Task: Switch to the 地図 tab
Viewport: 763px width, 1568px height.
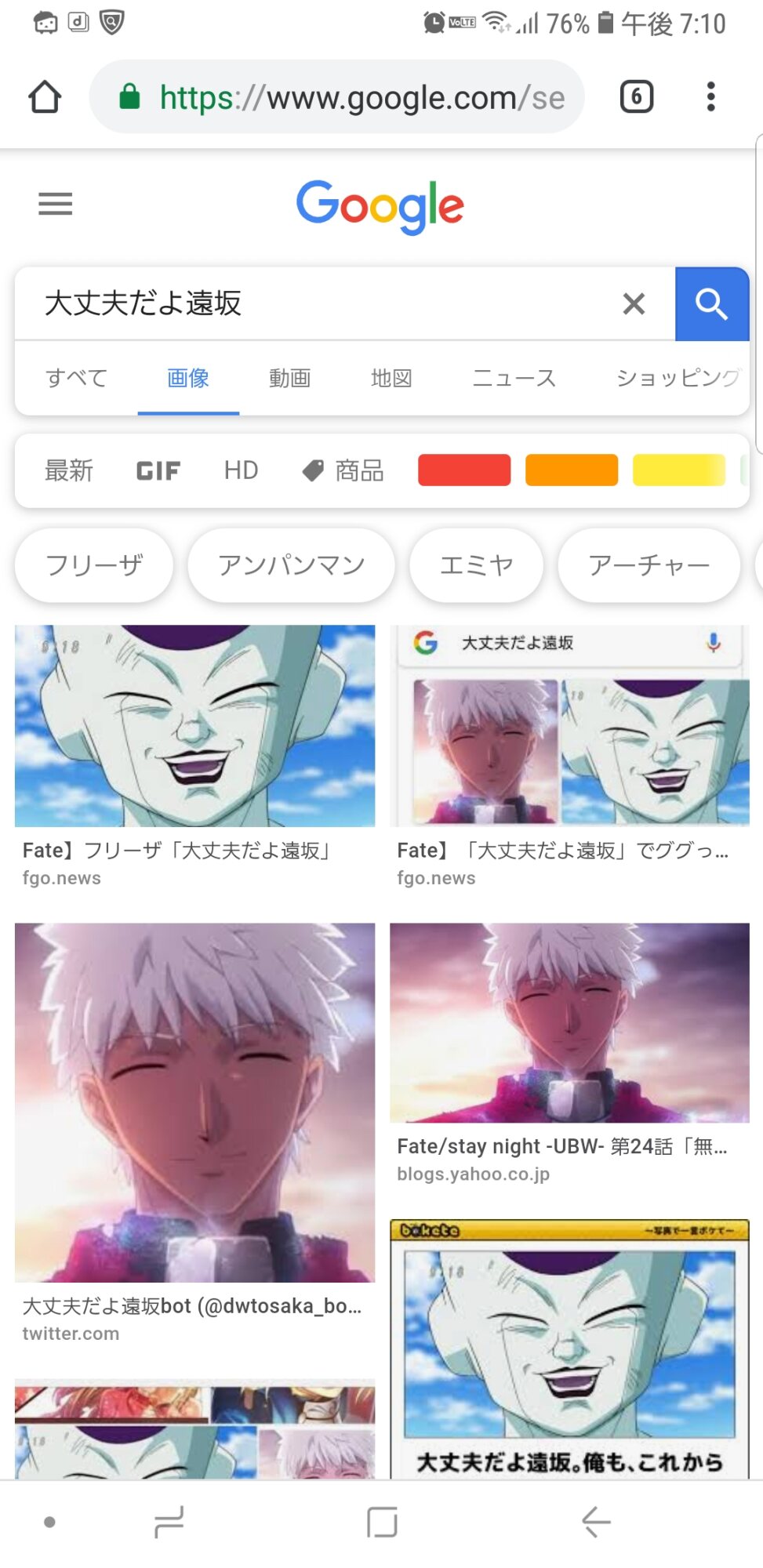Action: pos(391,378)
